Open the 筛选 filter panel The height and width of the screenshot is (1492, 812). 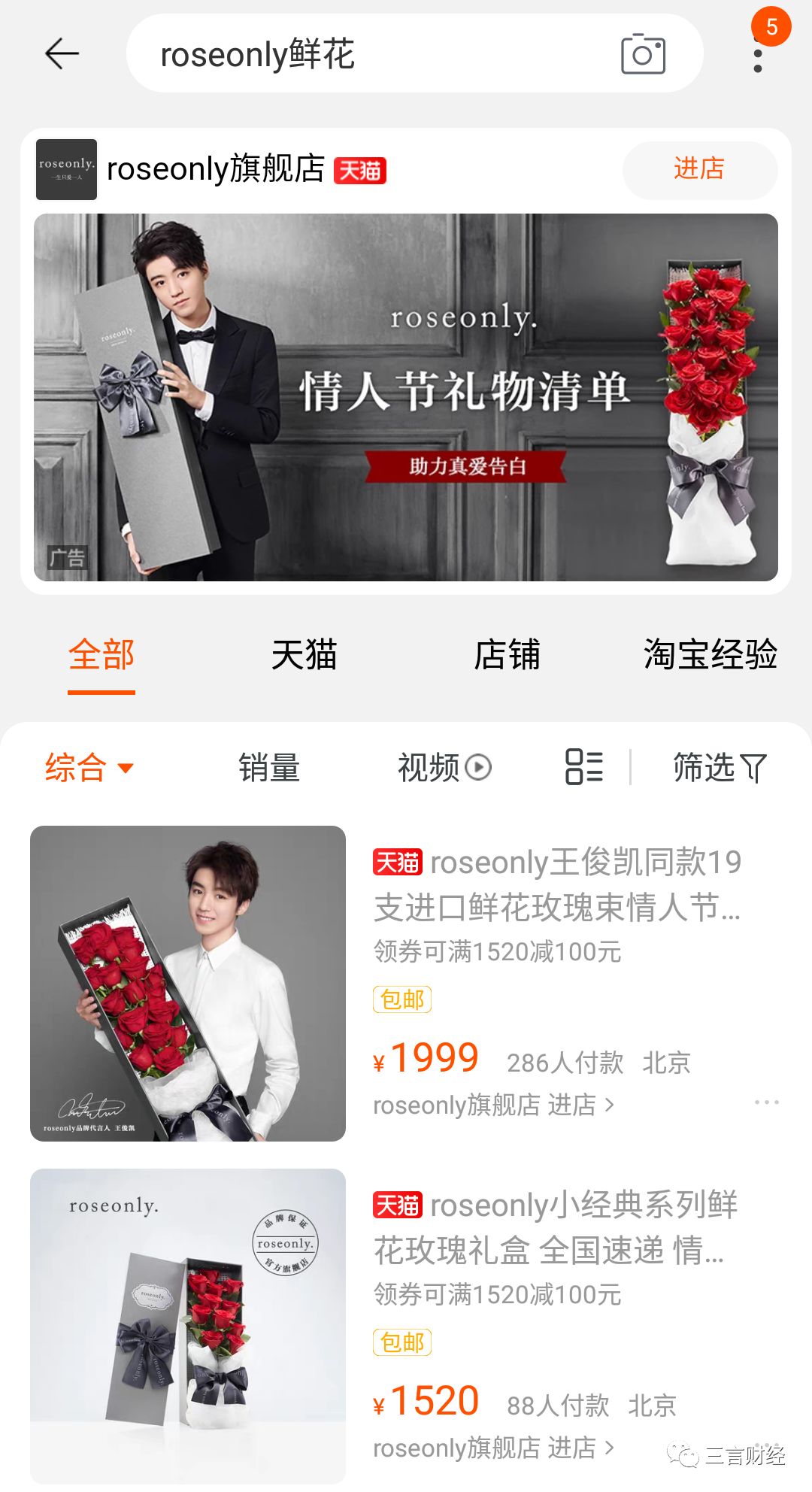[x=719, y=768]
